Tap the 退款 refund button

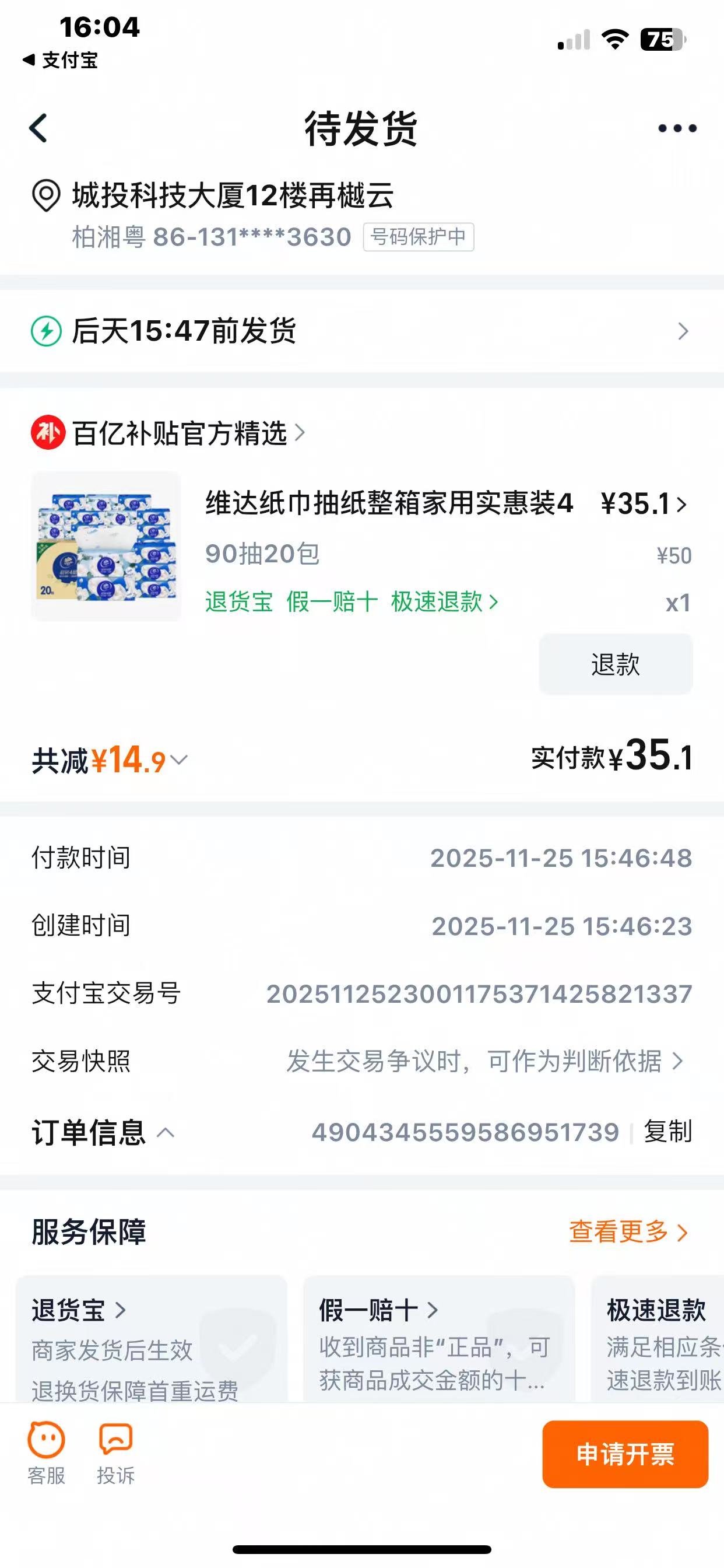pos(615,664)
